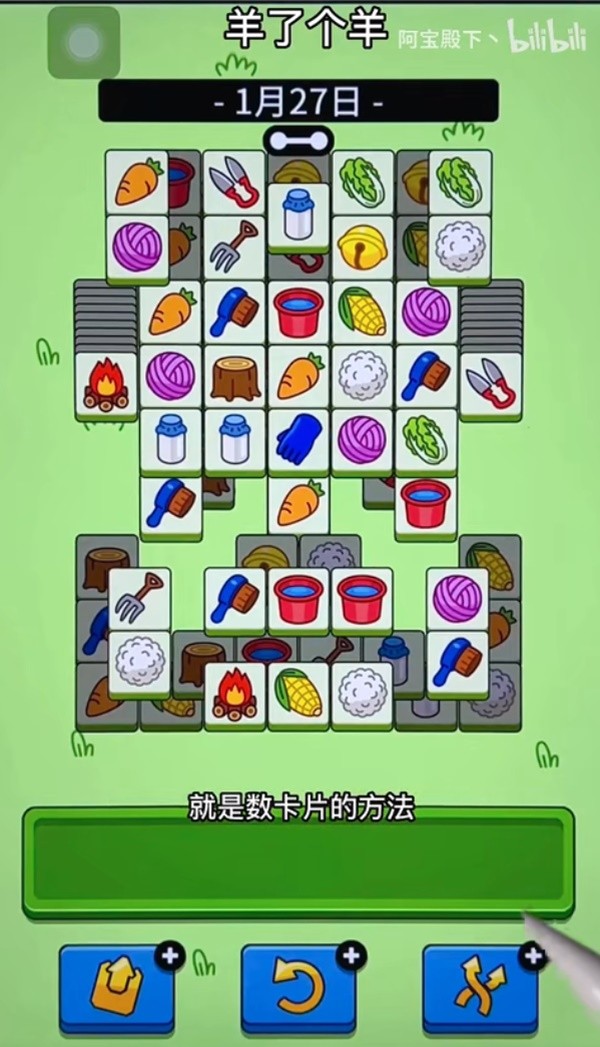Open the settings button in the corner
The width and height of the screenshot is (600, 1047).
coord(83,42)
